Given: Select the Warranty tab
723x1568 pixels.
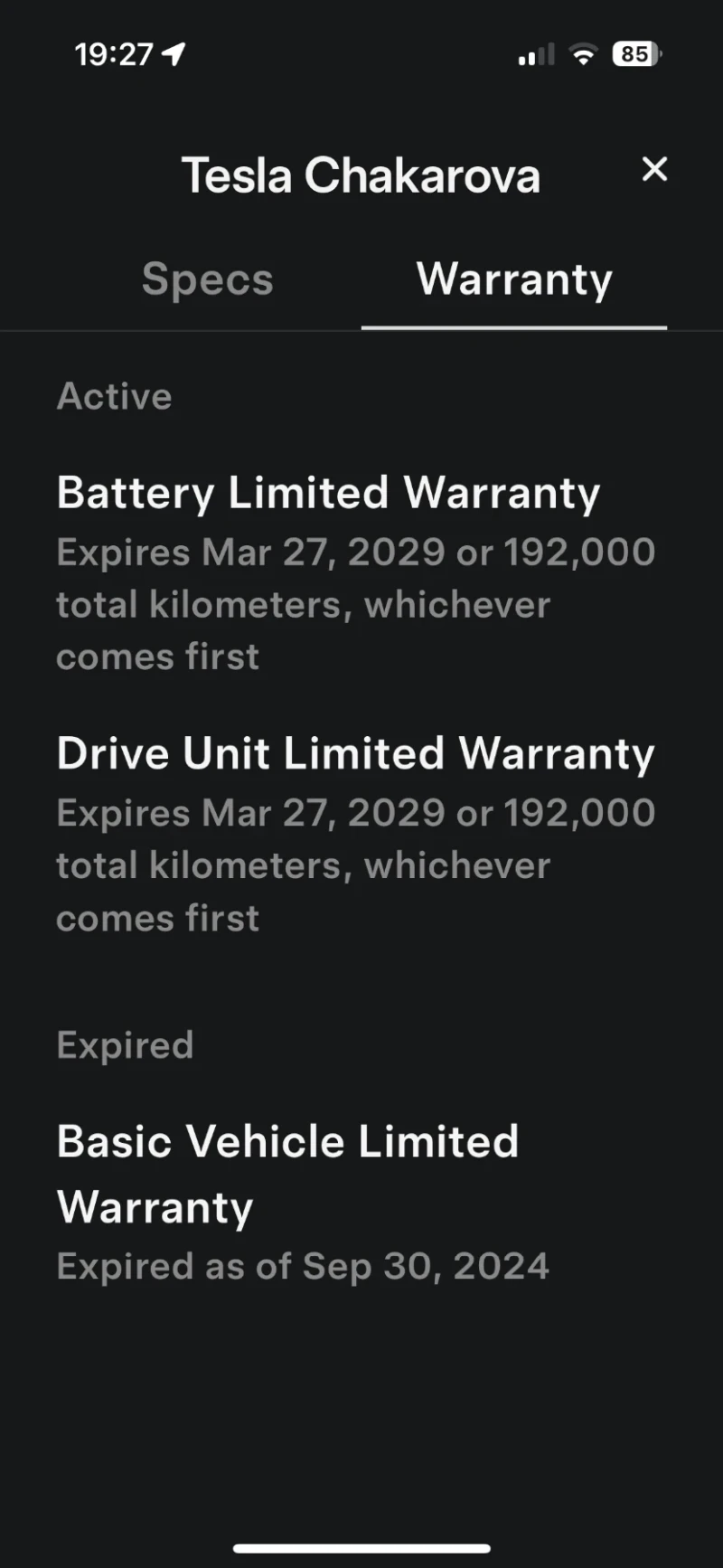Looking at the screenshot, I should coord(513,280).
